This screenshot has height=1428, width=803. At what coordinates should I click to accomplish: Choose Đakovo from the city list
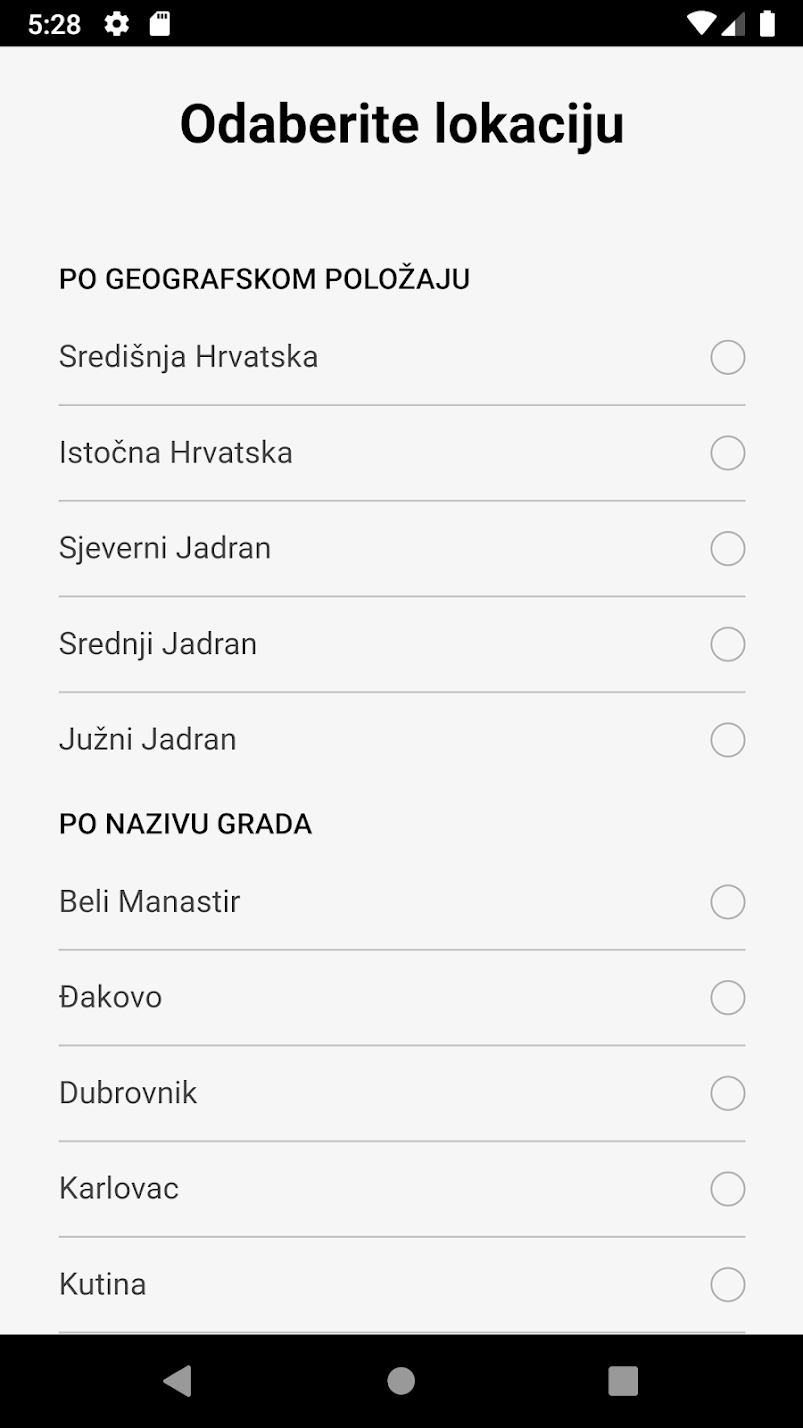point(401,998)
